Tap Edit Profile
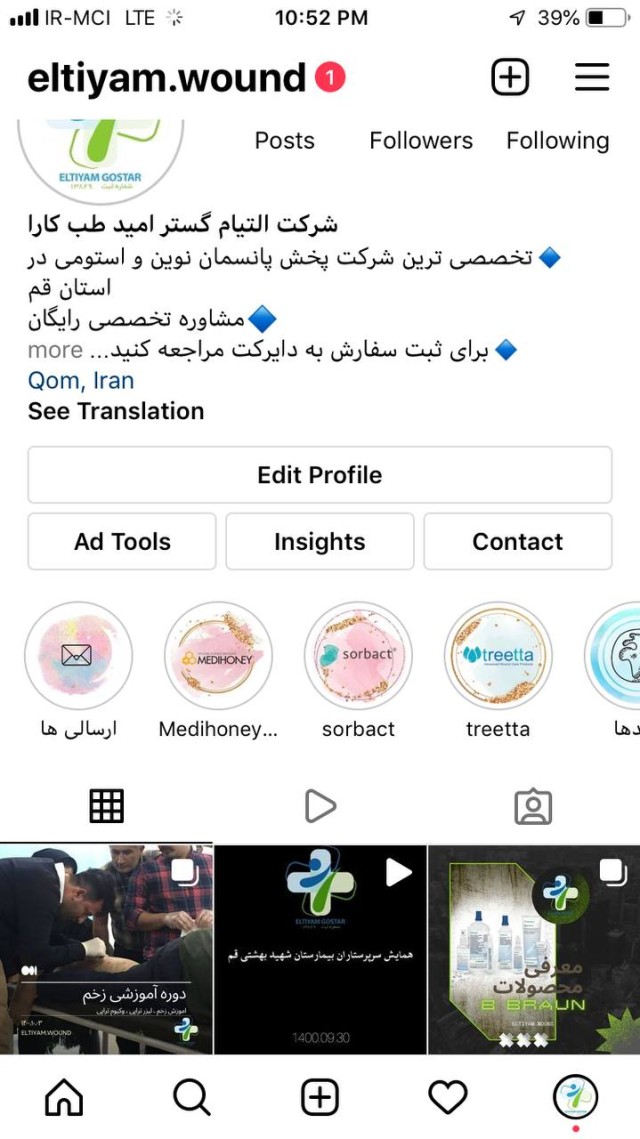The height and width of the screenshot is (1139, 640). pyautogui.click(x=320, y=475)
